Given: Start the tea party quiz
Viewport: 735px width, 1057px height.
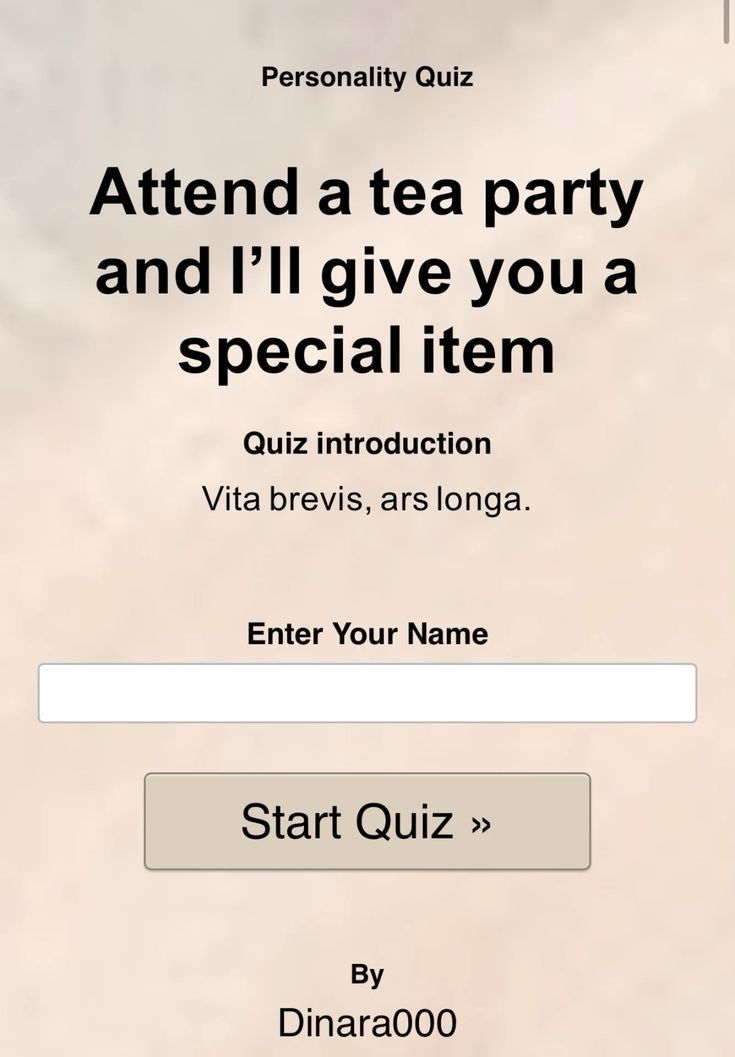Looking at the screenshot, I should pos(367,821).
